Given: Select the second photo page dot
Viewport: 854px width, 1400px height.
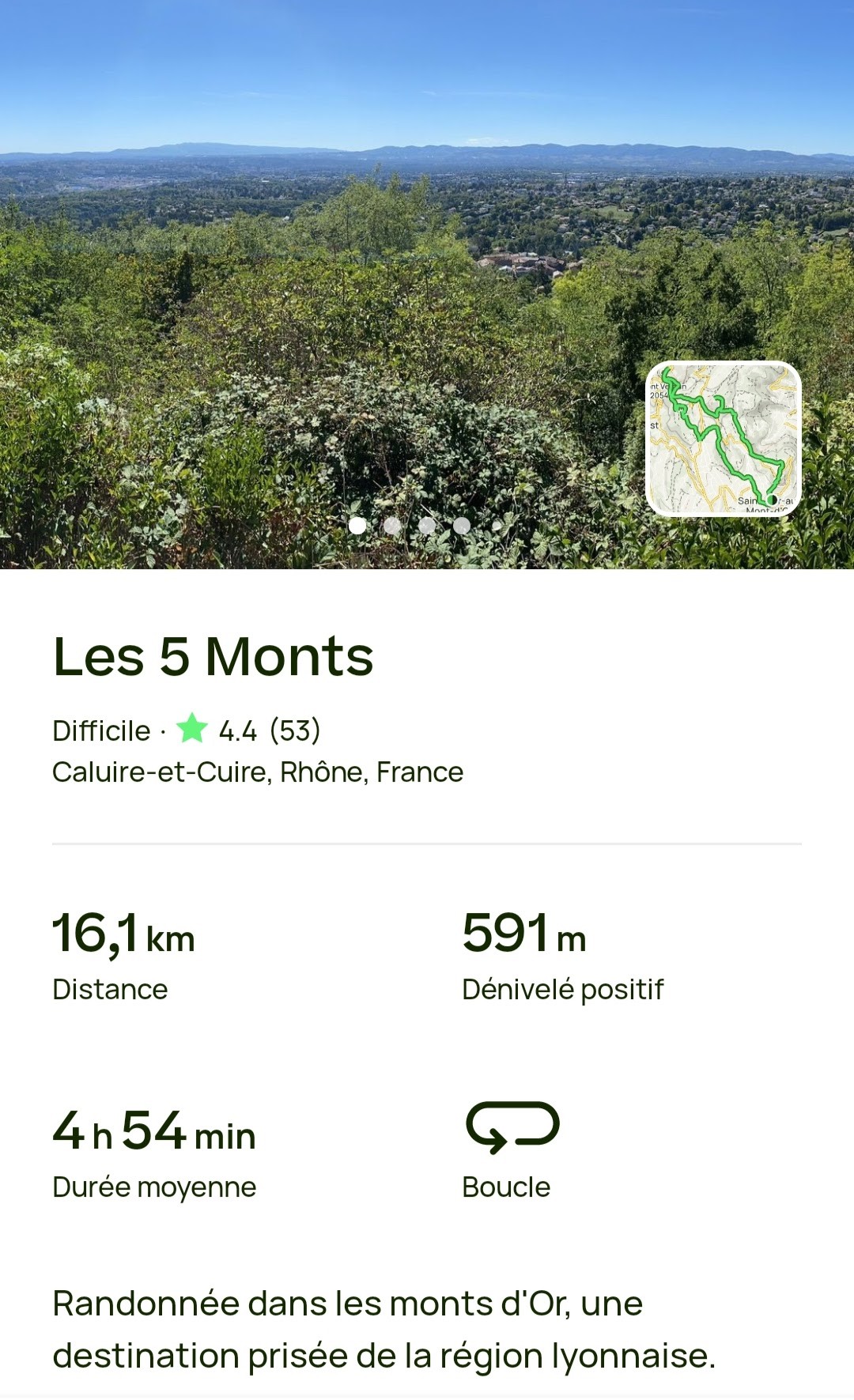Looking at the screenshot, I should [392, 526].
